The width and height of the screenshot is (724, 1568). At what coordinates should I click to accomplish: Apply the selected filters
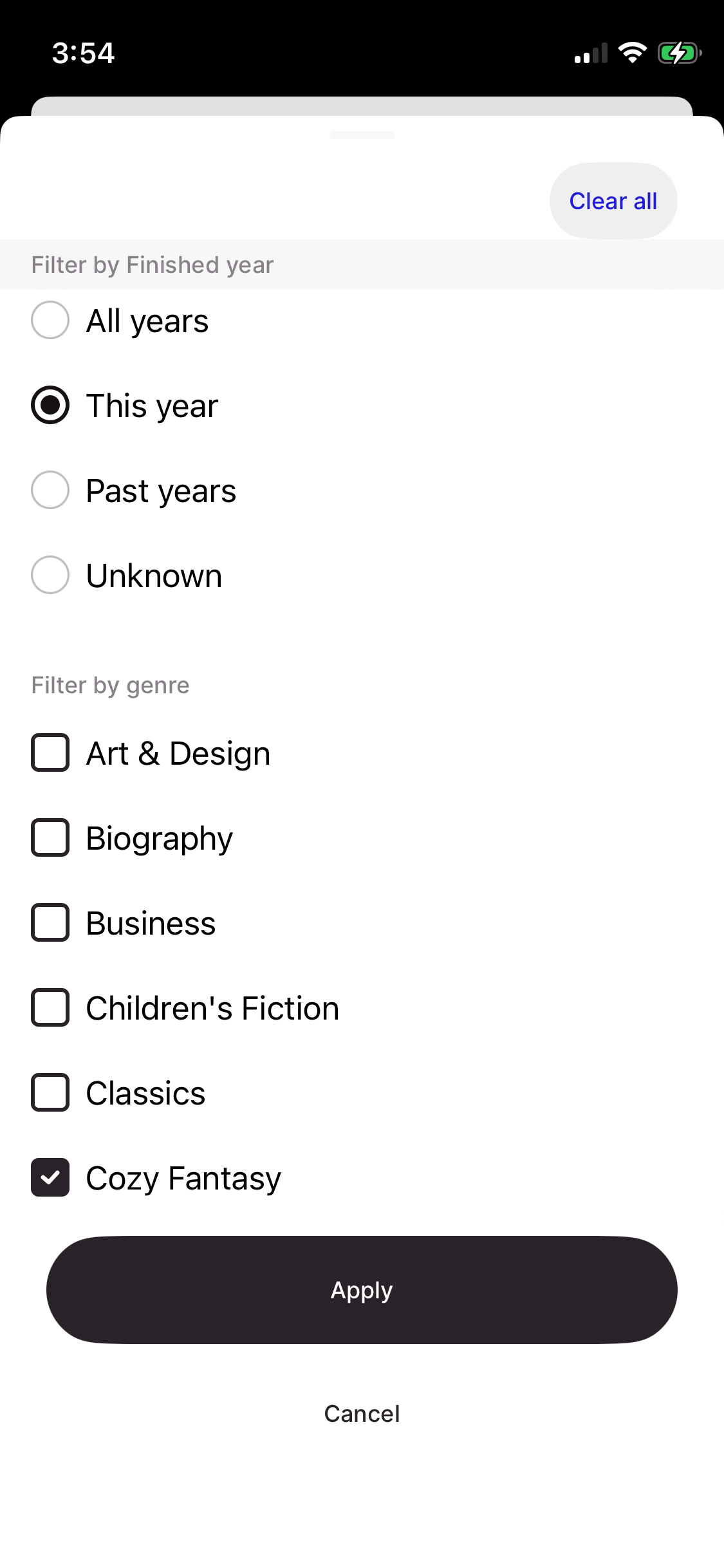tap(362, 1290)
